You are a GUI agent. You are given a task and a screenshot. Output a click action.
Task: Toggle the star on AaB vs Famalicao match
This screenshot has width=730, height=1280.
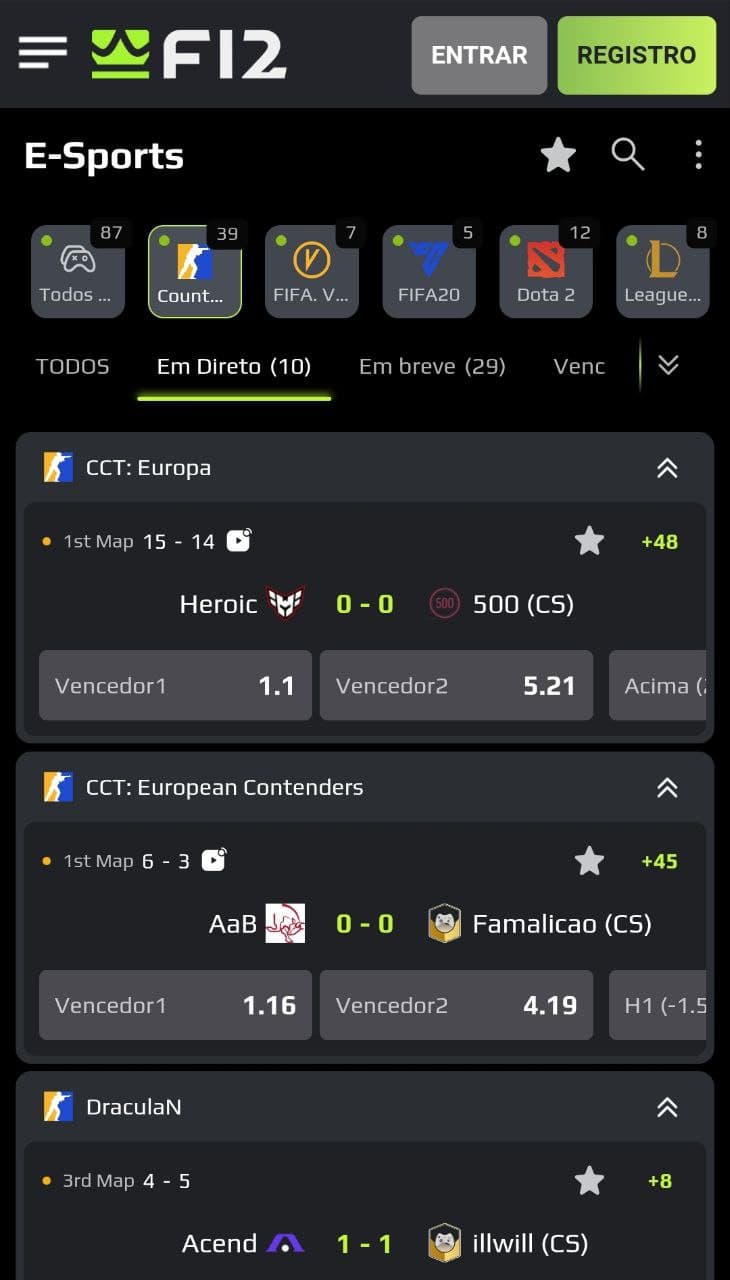pos(589,860)
